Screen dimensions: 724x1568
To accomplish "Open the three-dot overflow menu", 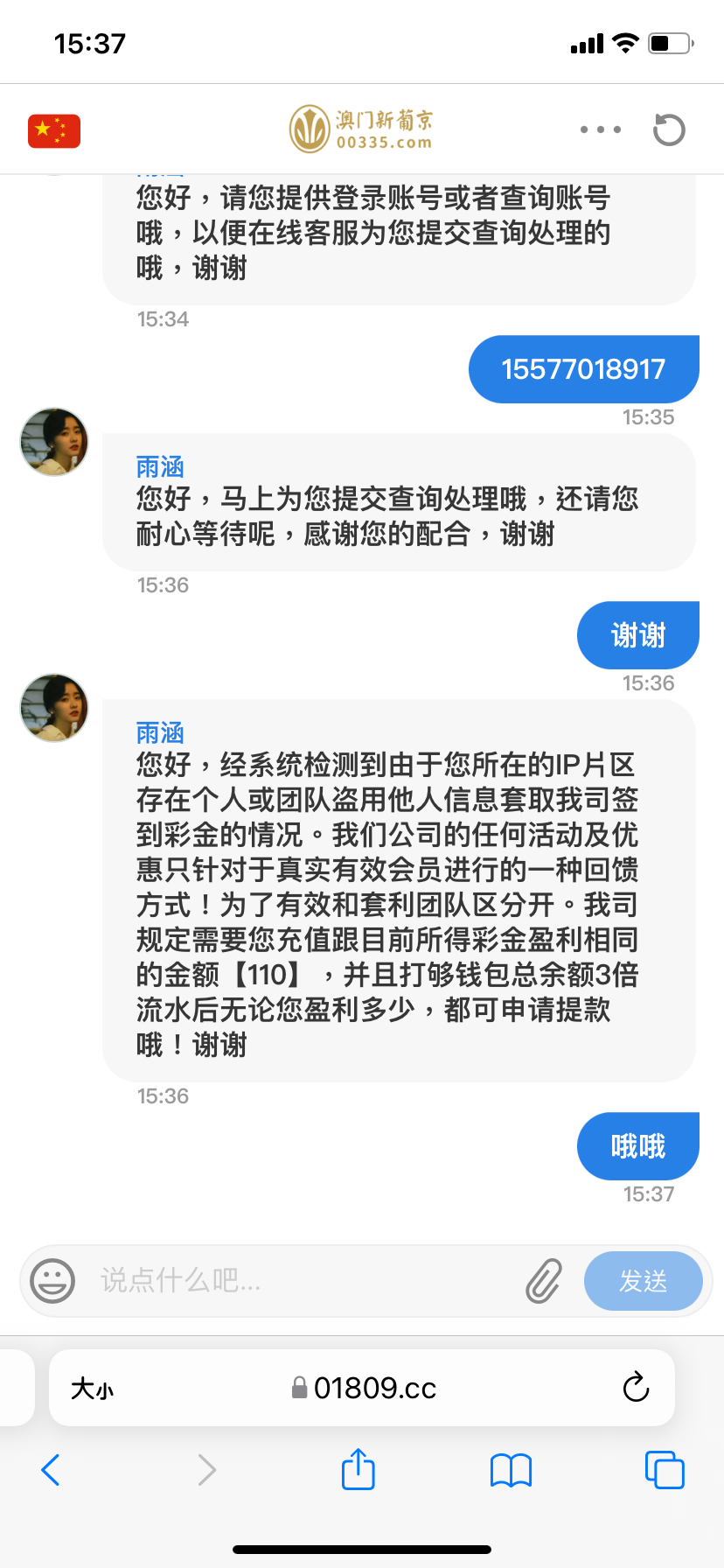I will coord(601,129).
